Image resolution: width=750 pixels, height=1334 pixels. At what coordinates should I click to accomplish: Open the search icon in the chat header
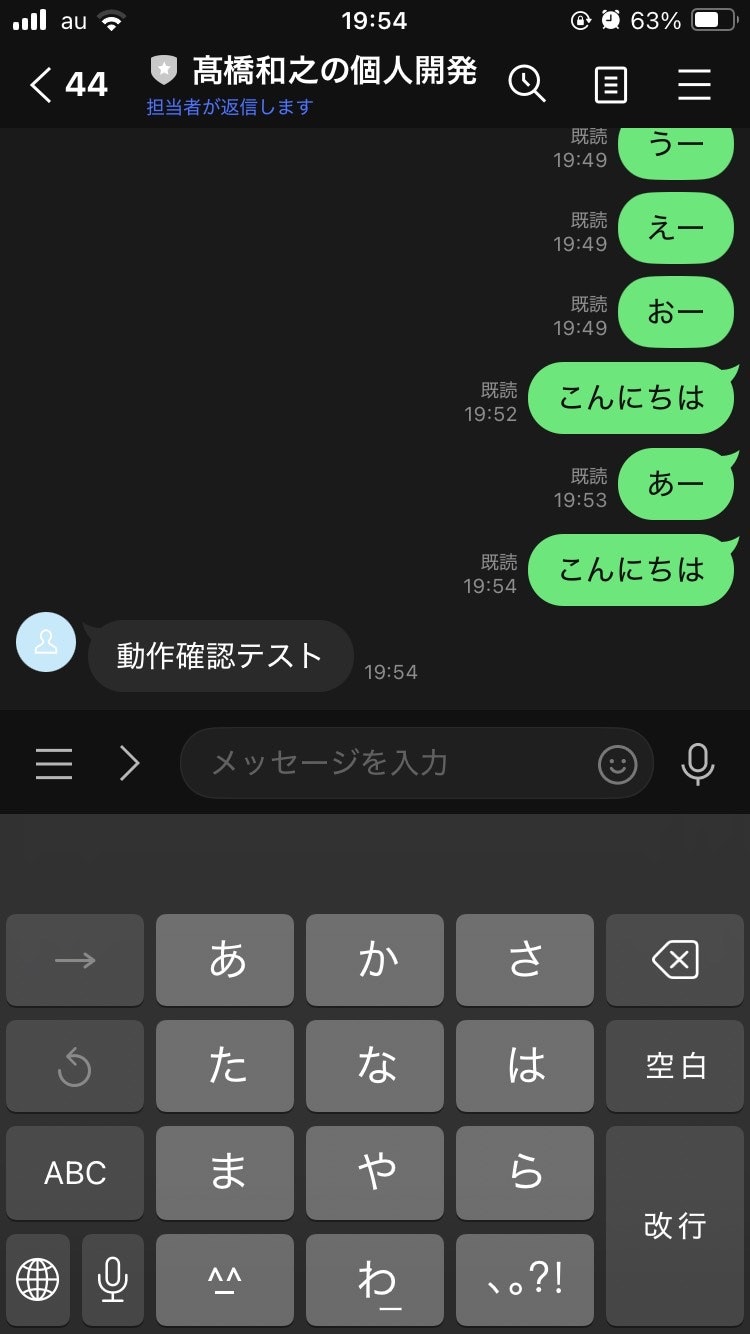tap(529, 85)
